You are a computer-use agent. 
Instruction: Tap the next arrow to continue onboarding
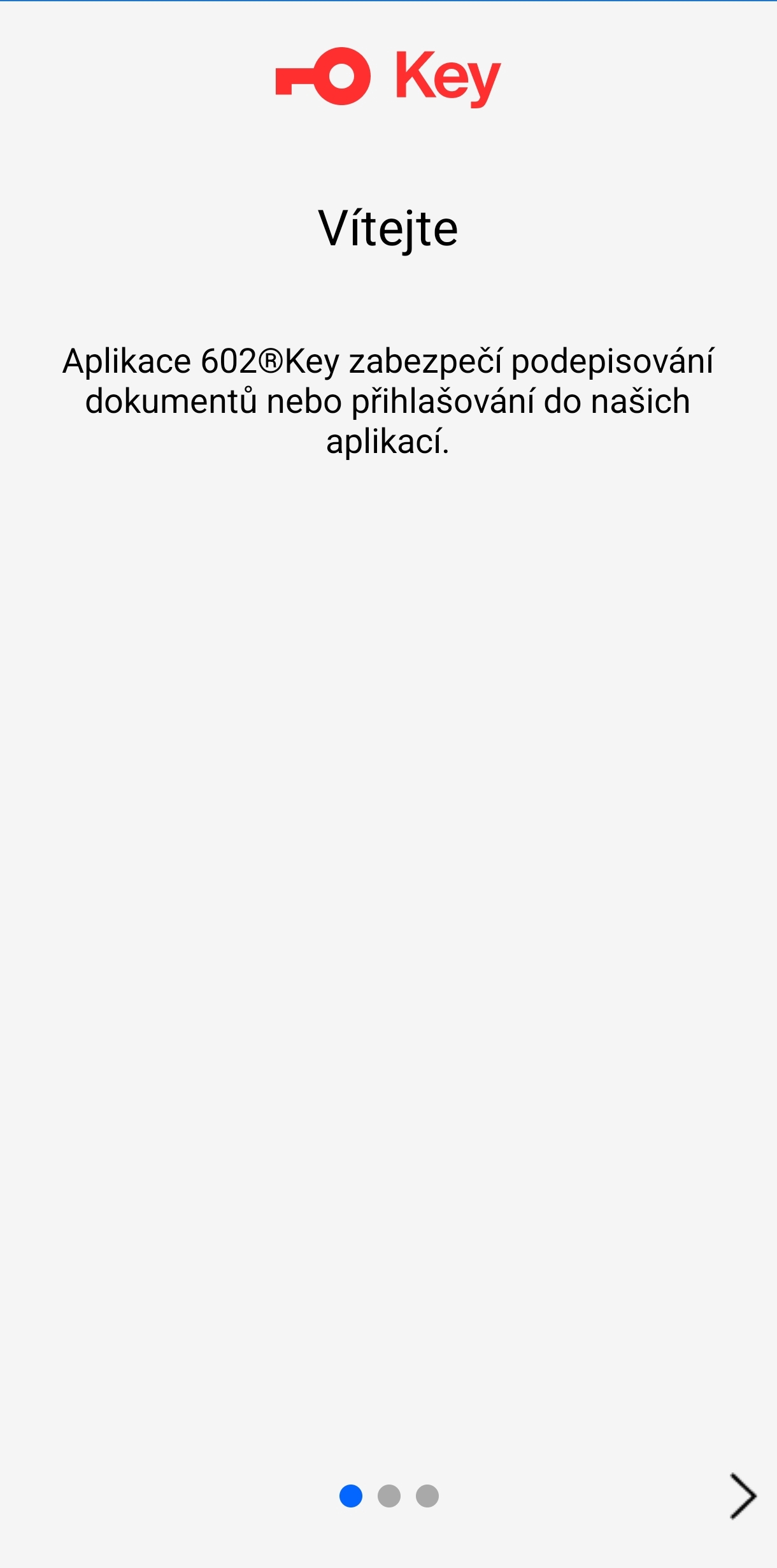pos(743,1496)
